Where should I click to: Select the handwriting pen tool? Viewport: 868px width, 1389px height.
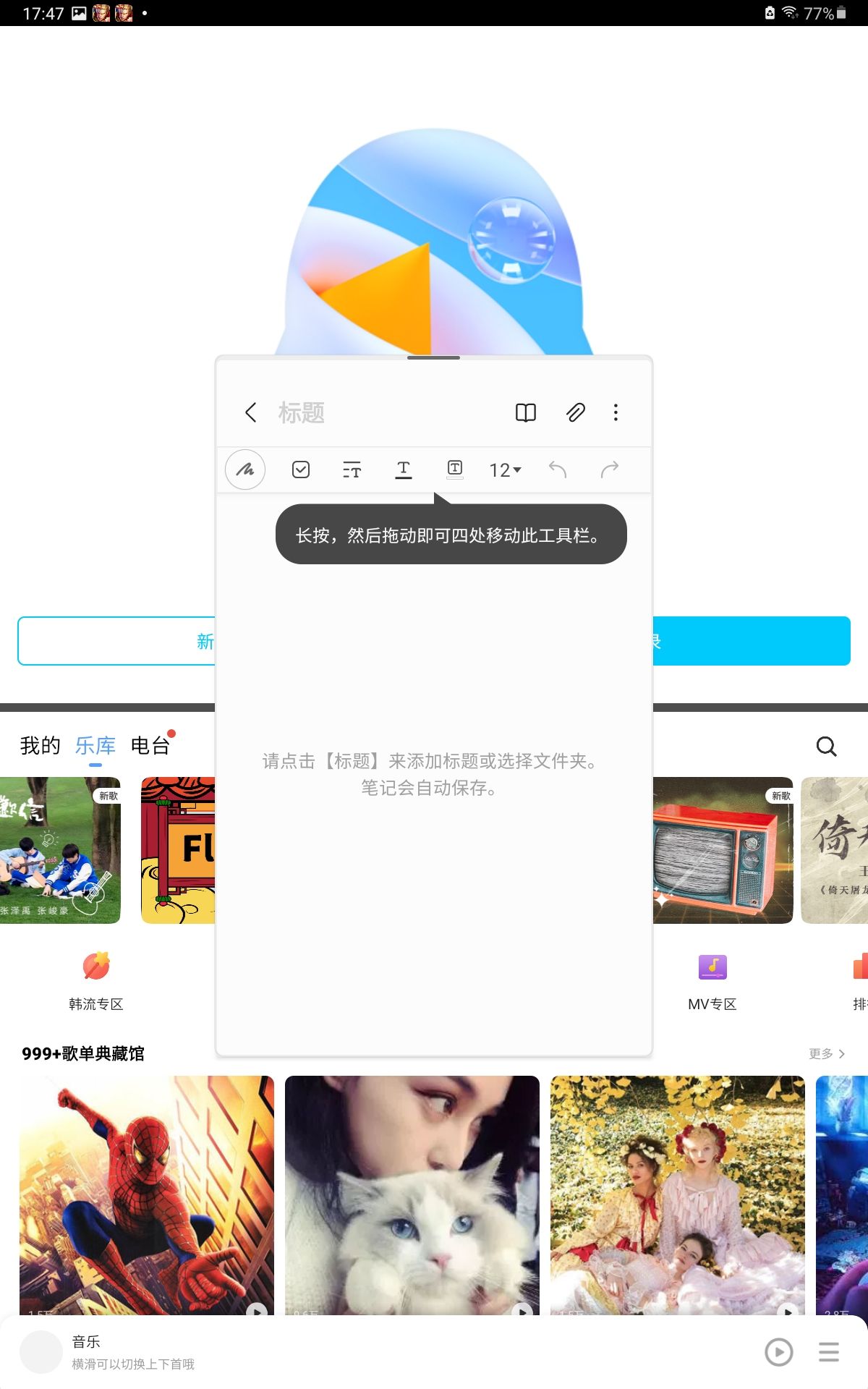pos(245,470)
